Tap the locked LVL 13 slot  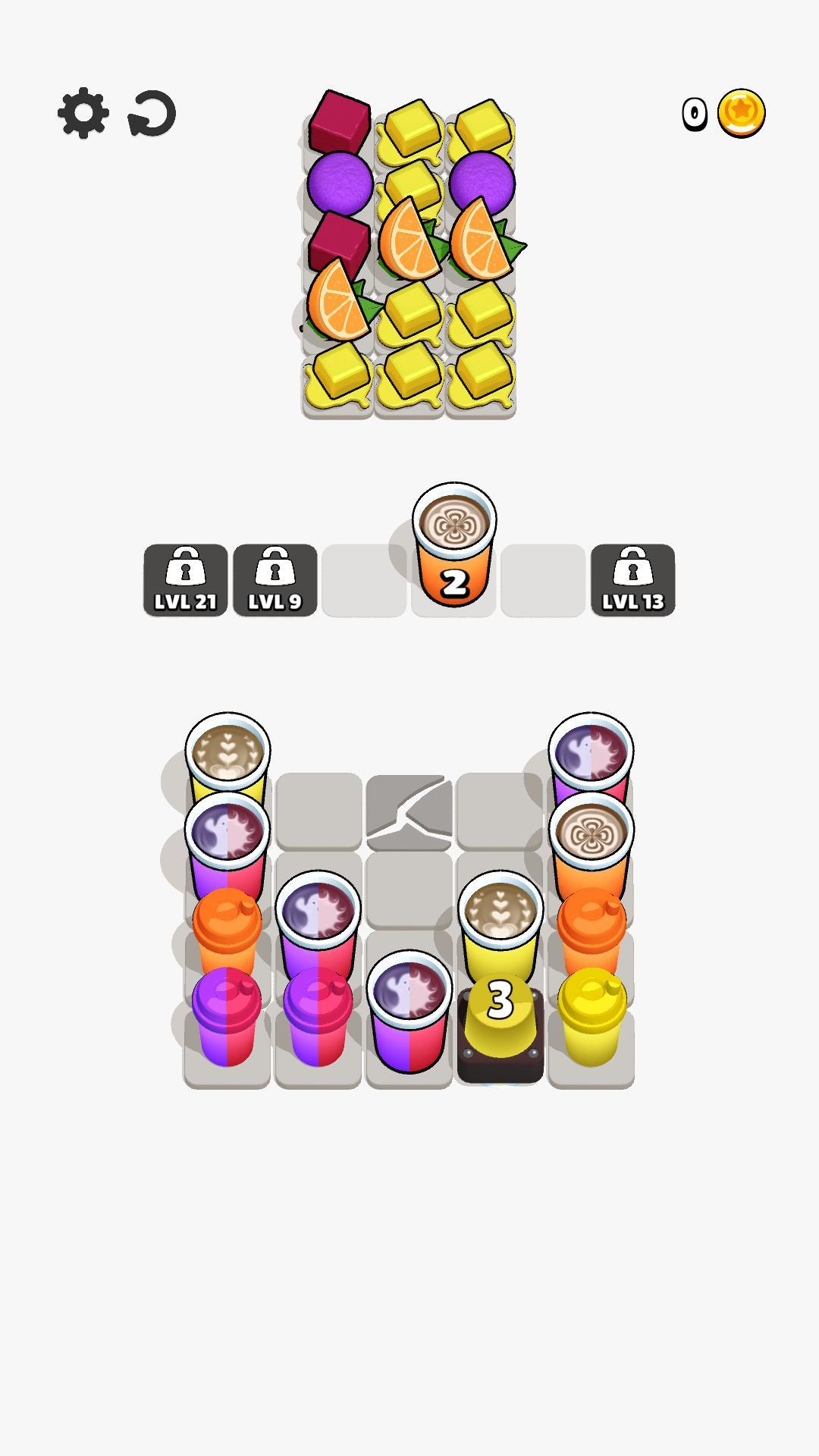[x=633, y=580]
